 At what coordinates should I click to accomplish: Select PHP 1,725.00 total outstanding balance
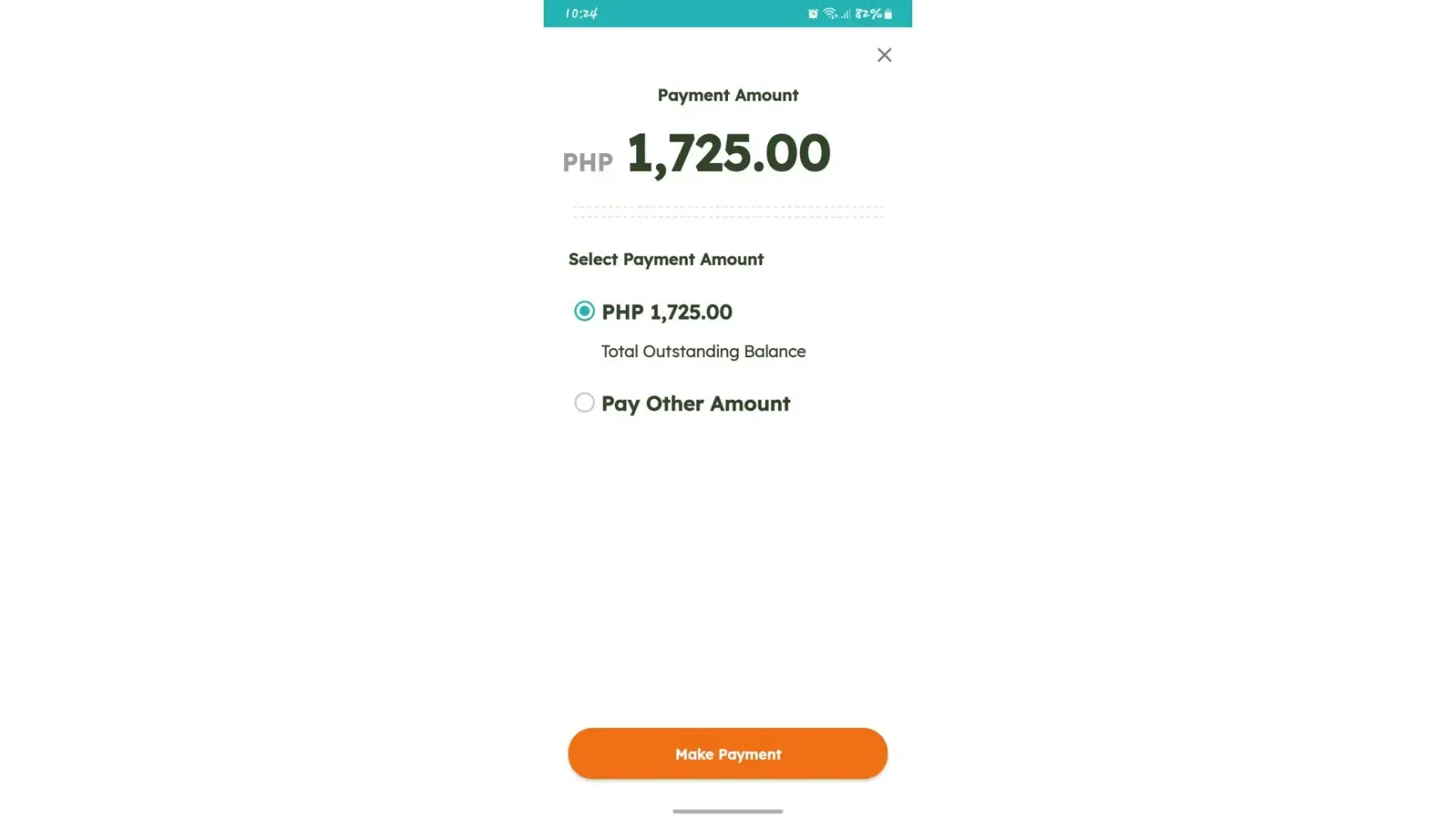pos(584,311)
